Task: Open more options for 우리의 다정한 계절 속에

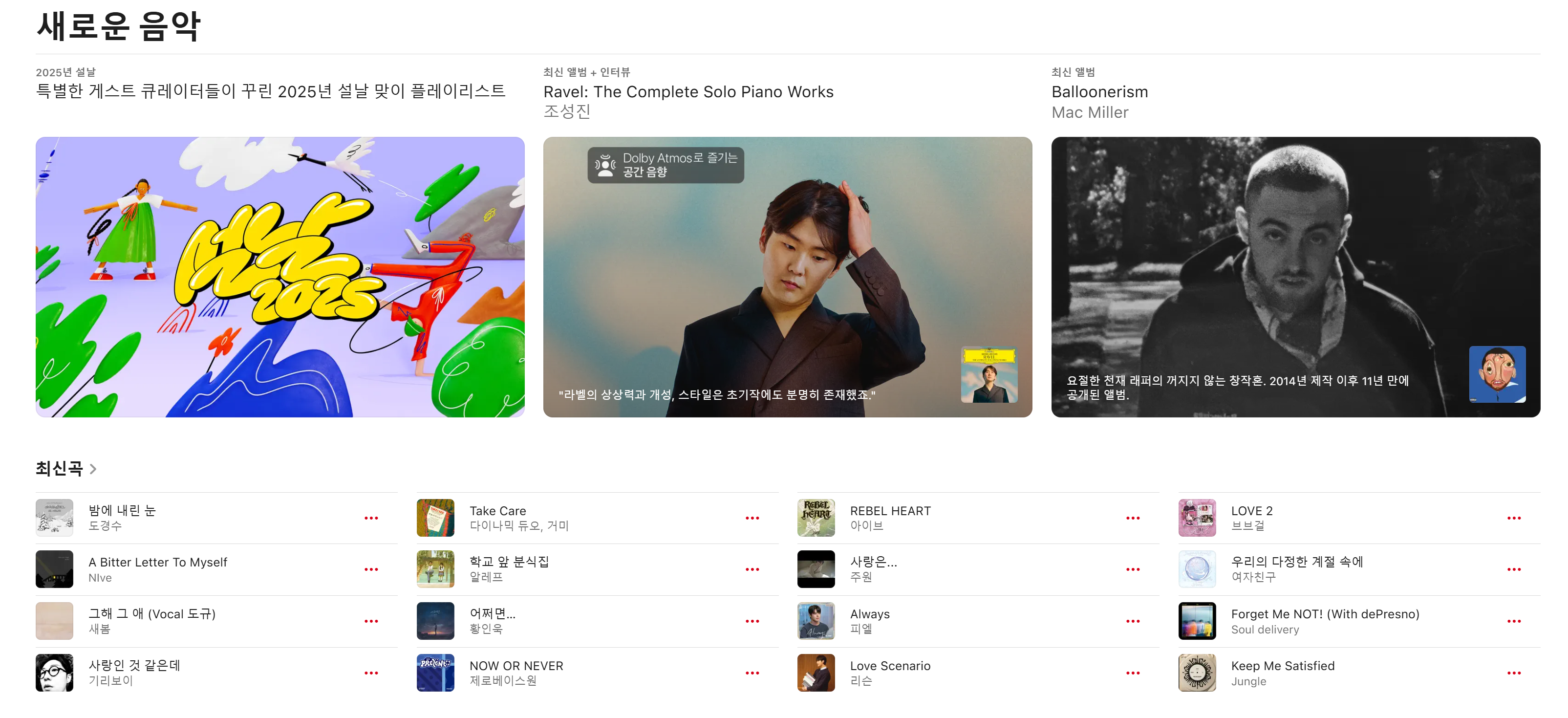Action: (1513, 569)
